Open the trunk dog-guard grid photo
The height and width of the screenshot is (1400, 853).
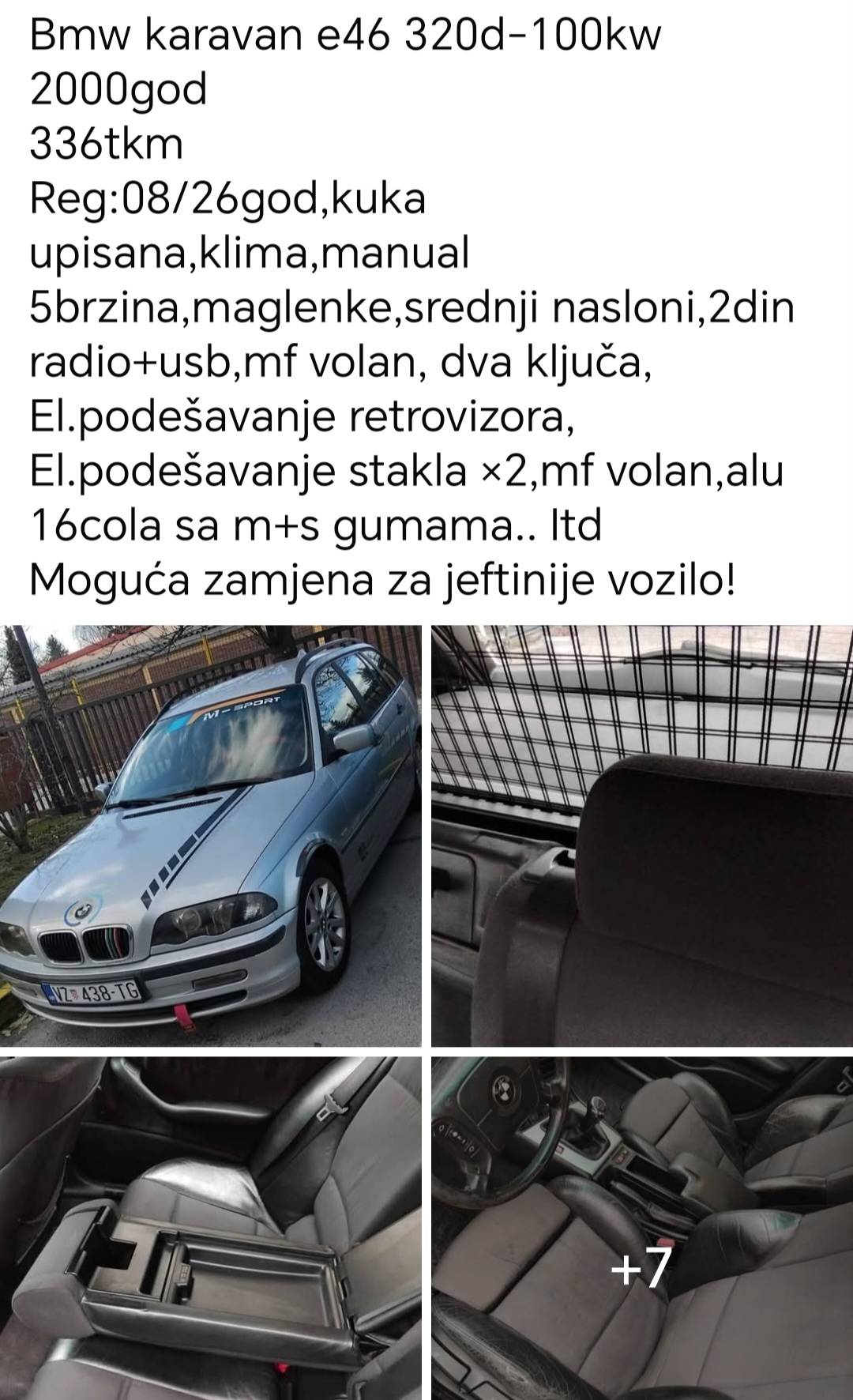pos(641,835)
